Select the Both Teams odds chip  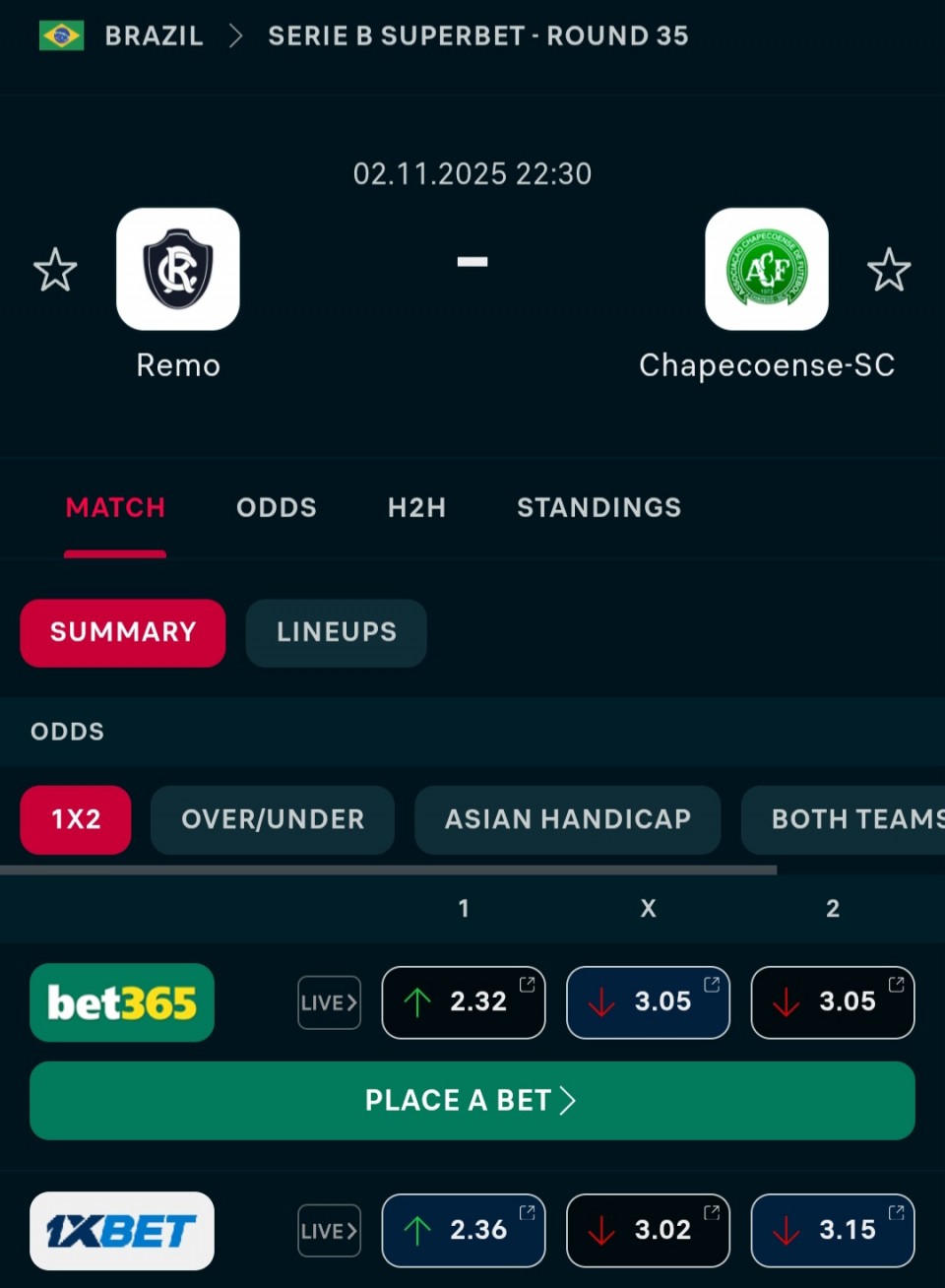(x=847, y=819)
